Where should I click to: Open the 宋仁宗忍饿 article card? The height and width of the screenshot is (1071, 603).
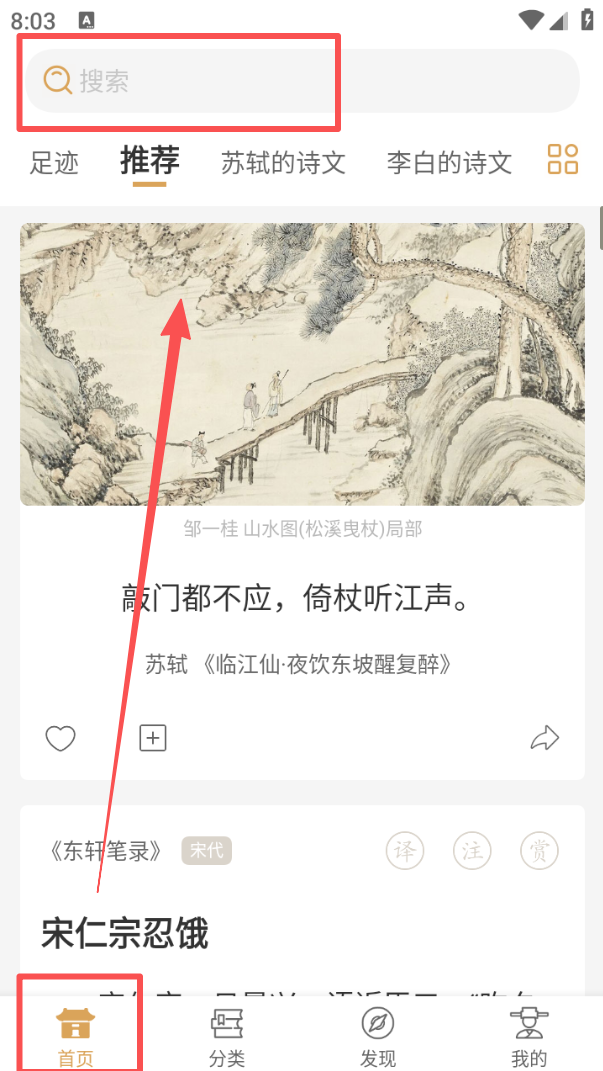tap(125, 933)
